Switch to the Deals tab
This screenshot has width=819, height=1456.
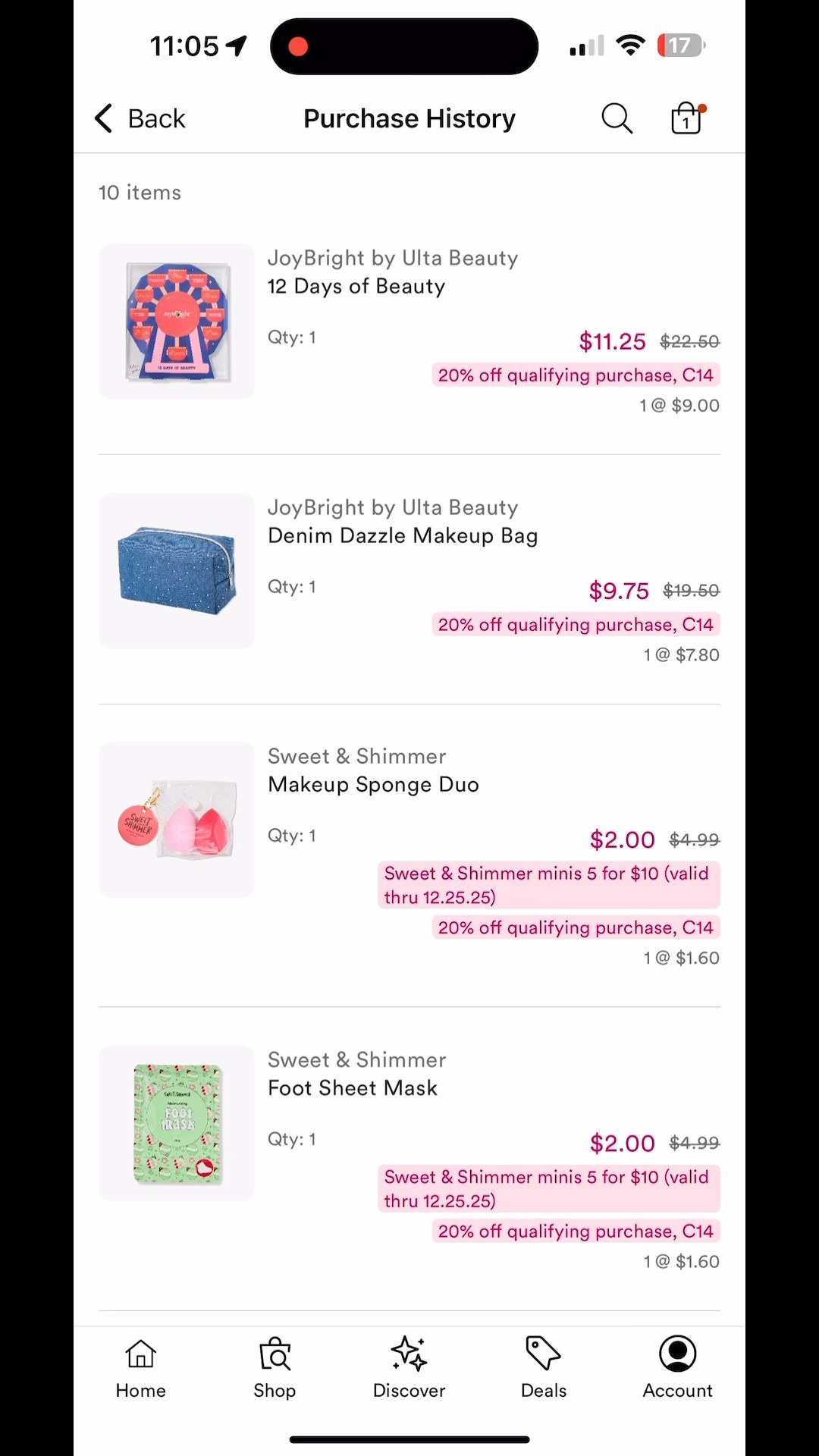[x=544, y=1367]
